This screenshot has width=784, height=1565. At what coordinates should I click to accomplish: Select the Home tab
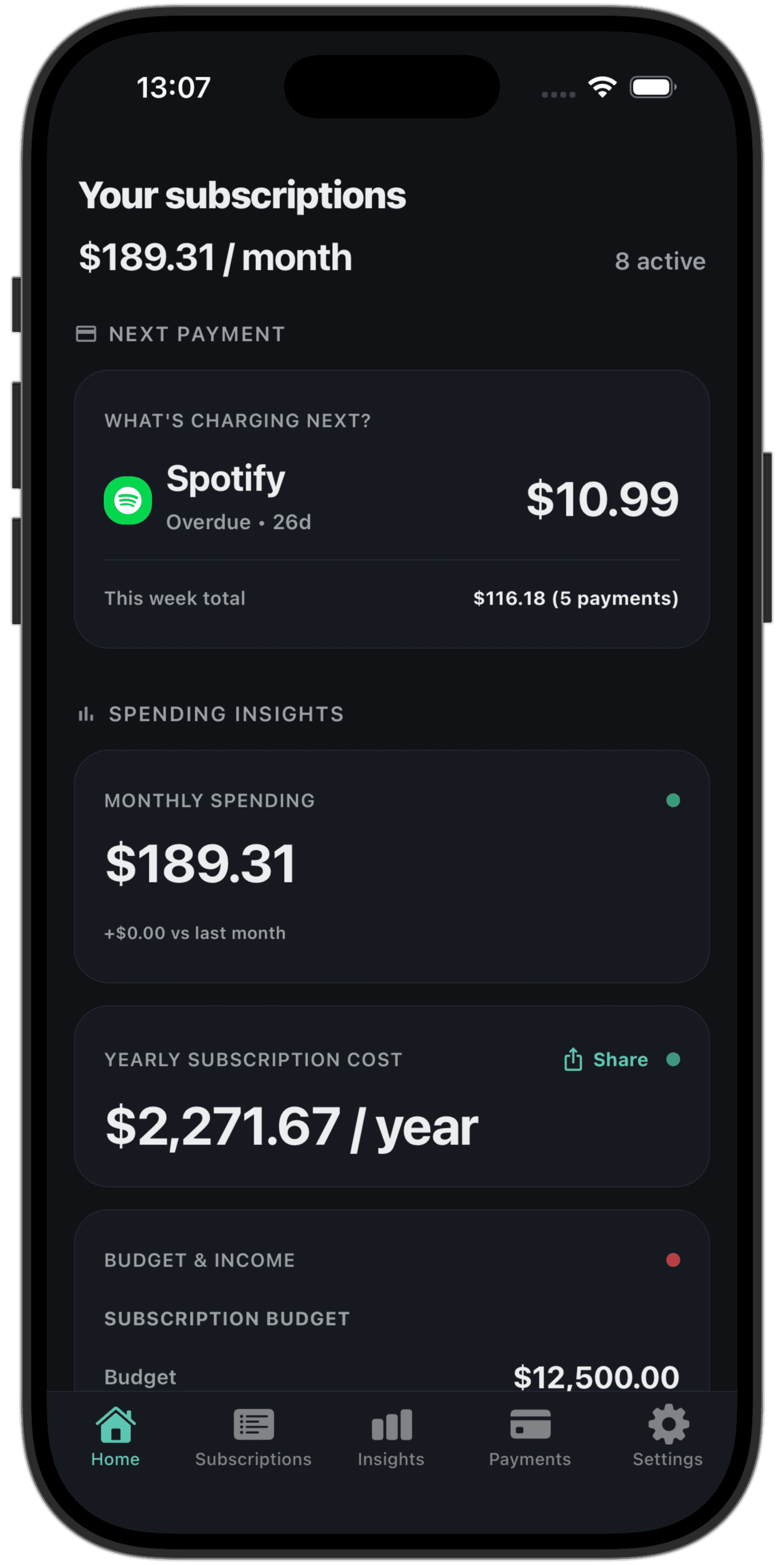click(115, 1436)
